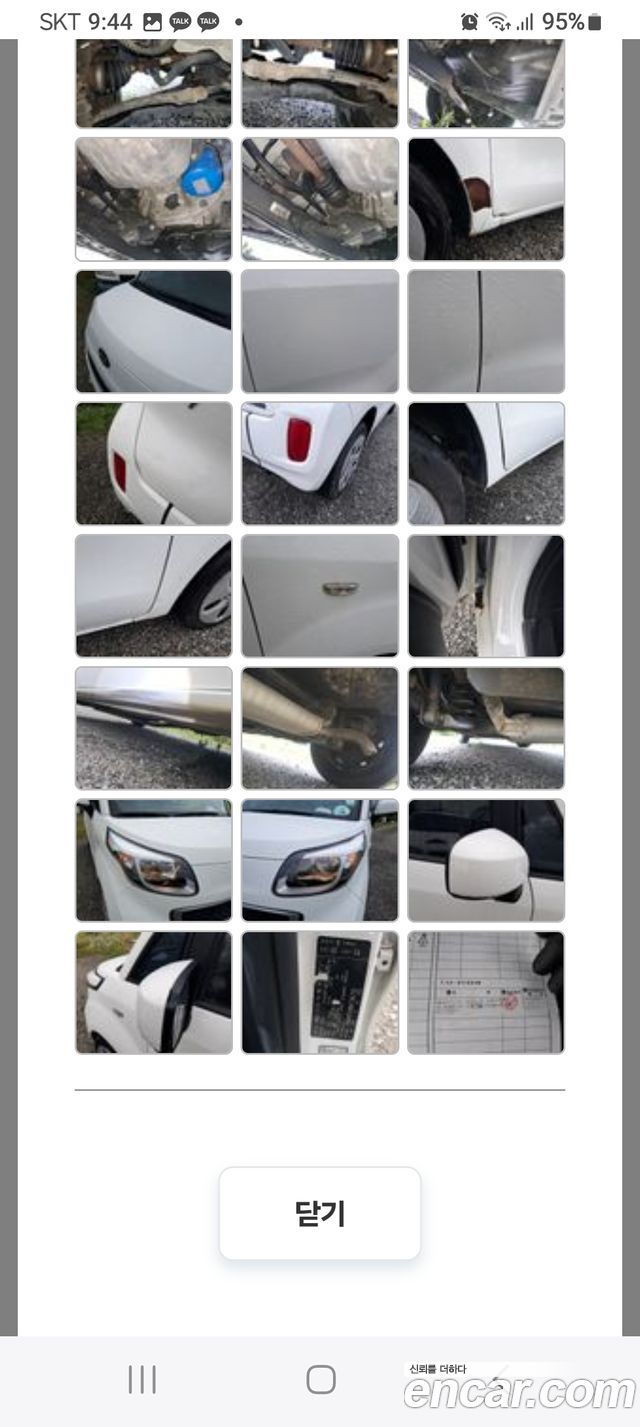Open the white side mirror close-up photo

click(486, 860)
